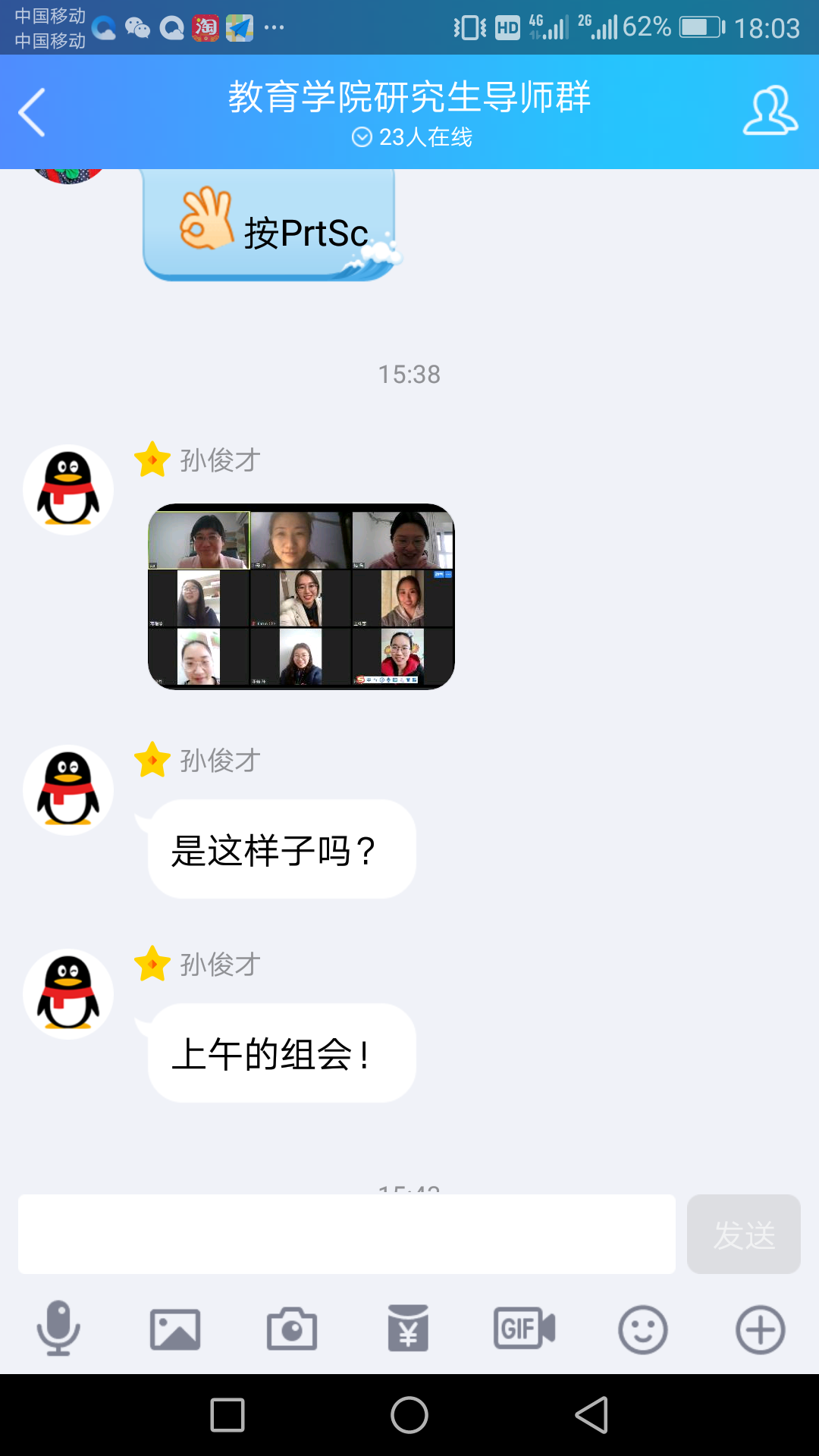Open the photo gallery picker
This screenshot has height=1456, width=819.
[x=175, y=1329]
